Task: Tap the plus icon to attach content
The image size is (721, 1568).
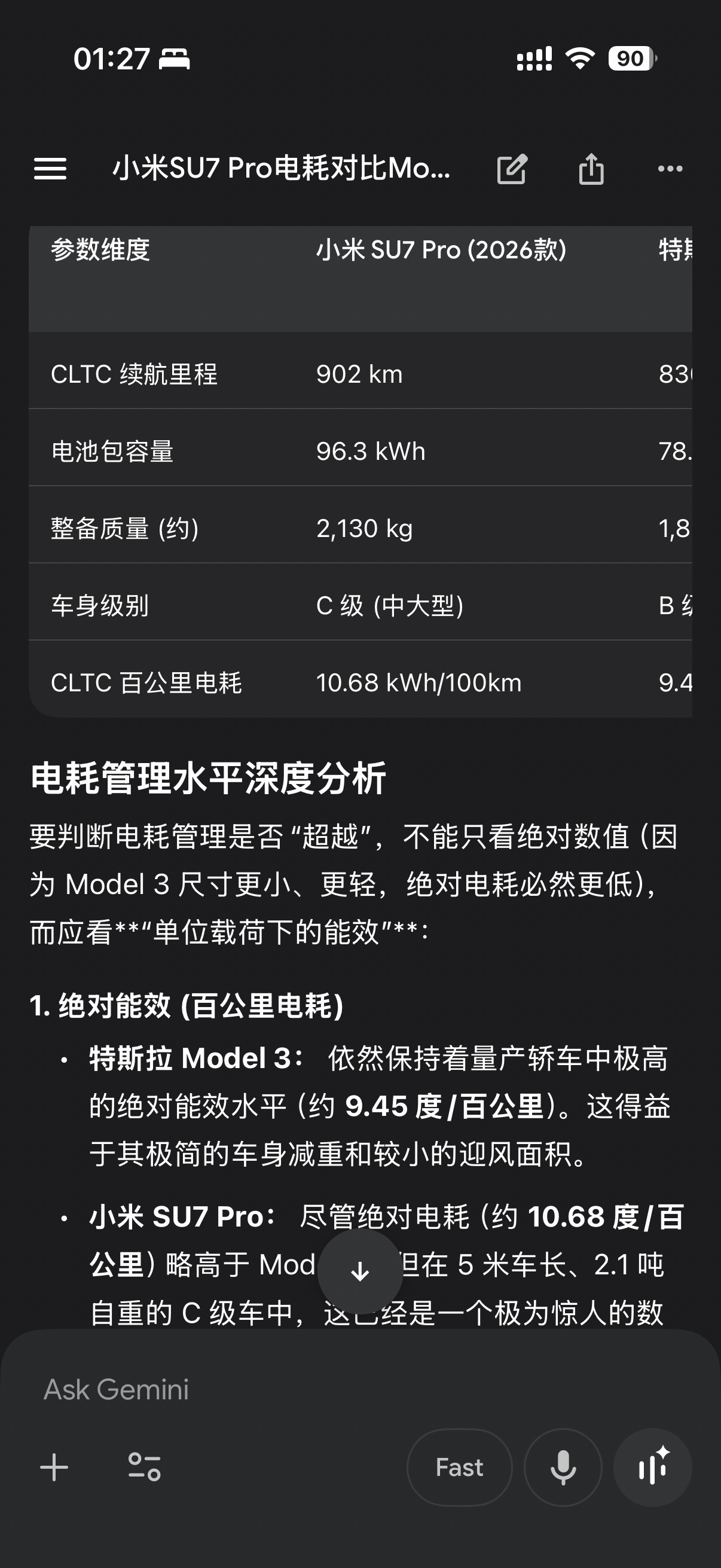Action: 54,1467
